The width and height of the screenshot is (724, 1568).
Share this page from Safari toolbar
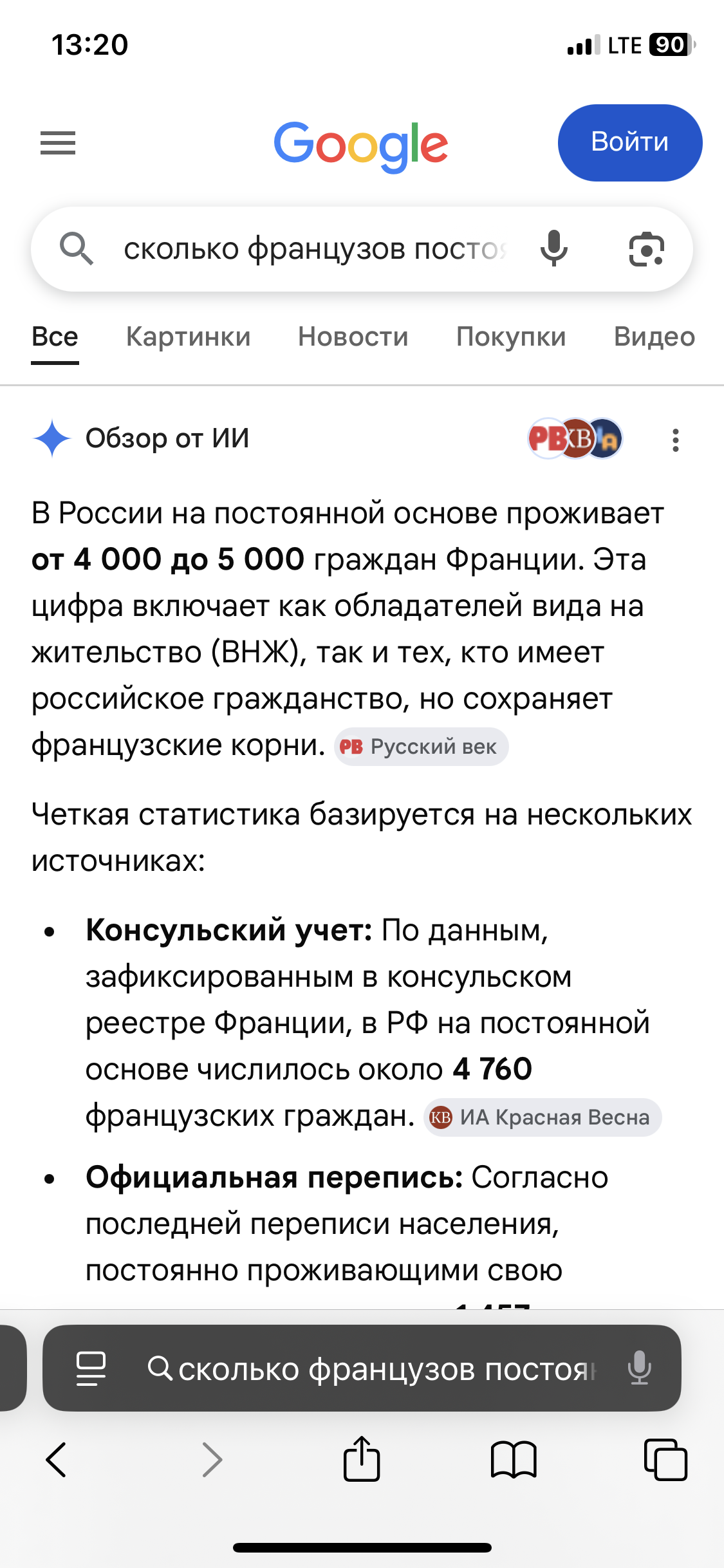click(x=362, y=1459)
